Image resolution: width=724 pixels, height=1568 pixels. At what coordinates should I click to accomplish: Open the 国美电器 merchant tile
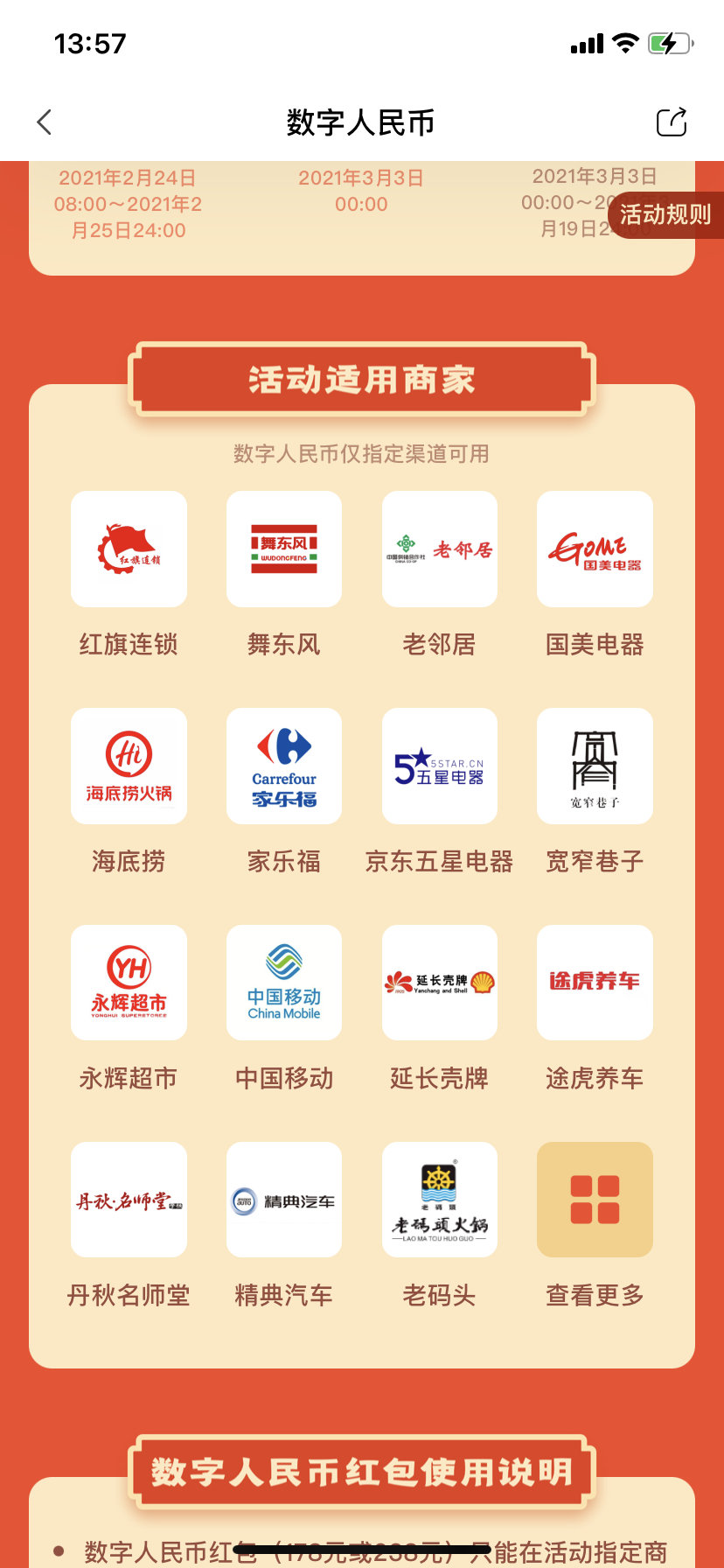(x=595, y=549)
